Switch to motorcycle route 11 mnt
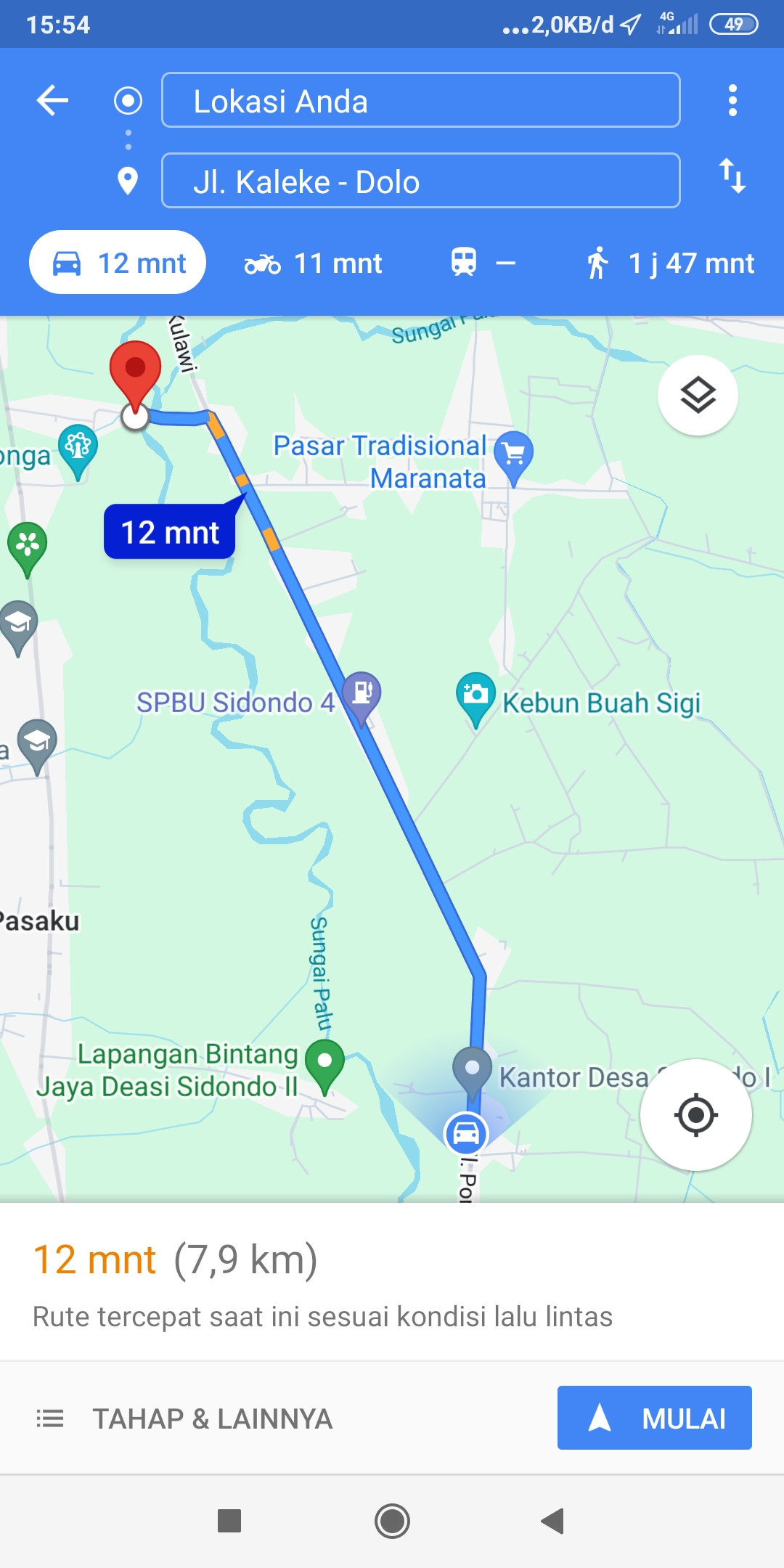 click(x=313, y=264)
